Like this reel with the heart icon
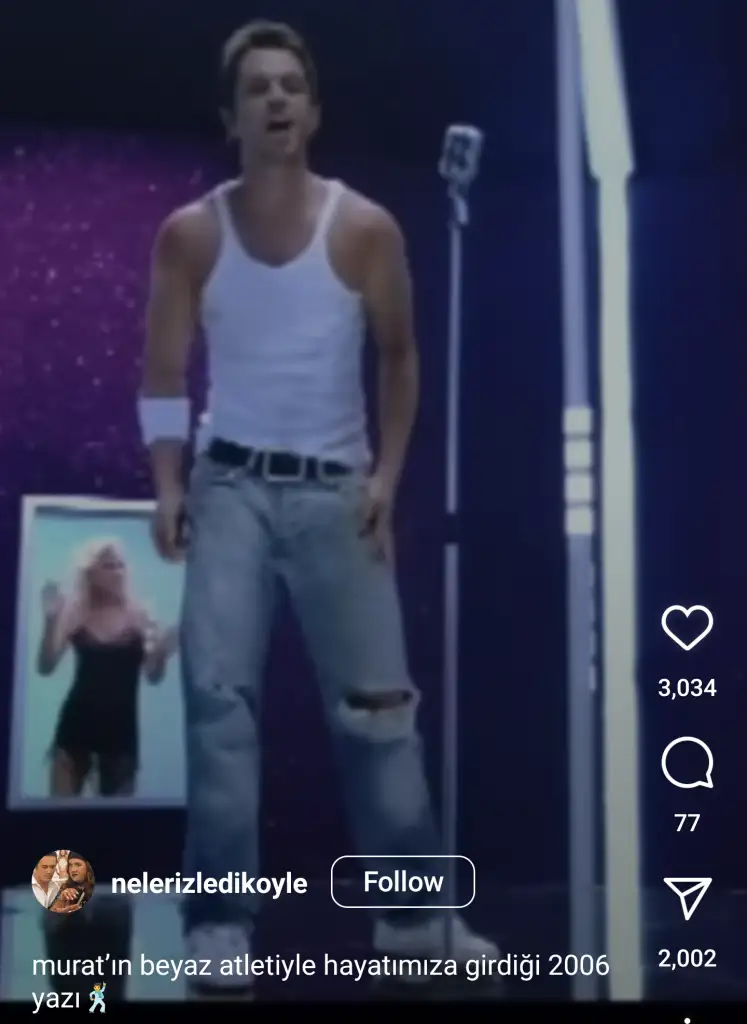The width and height of the screenshot is (747, 1024). [x=687, y=628]
